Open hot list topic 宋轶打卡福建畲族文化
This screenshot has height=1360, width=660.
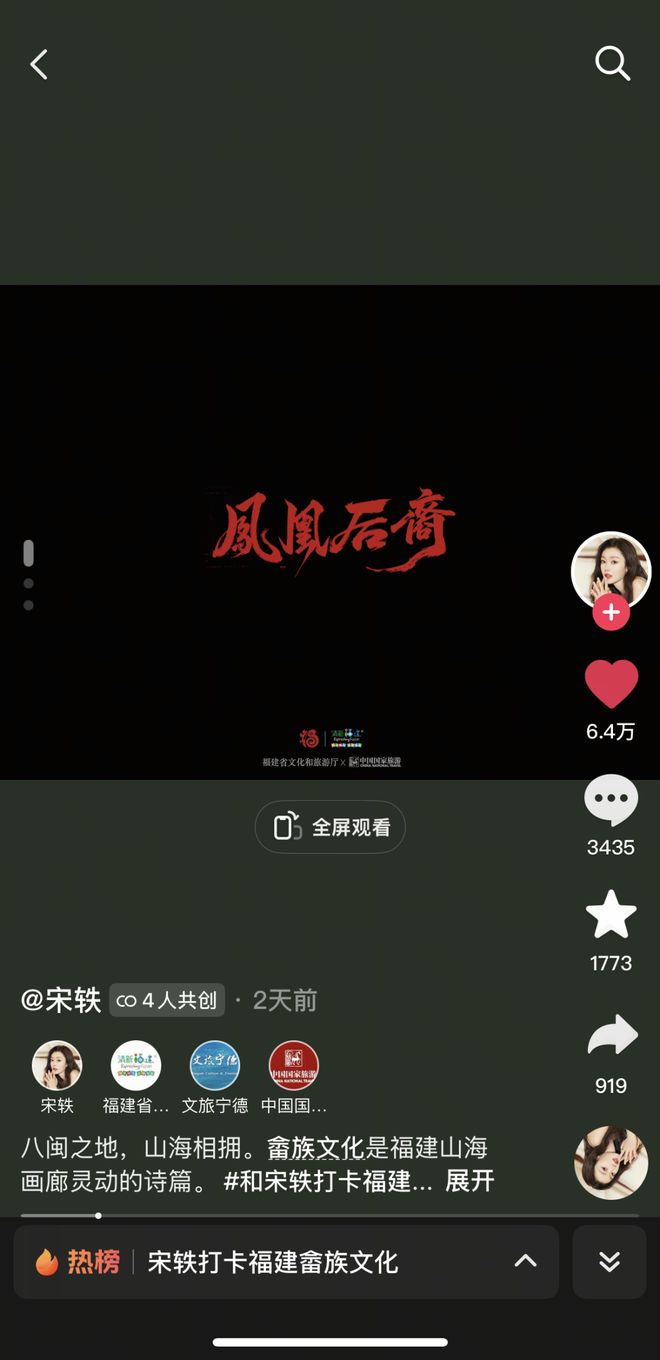click(272, 1262)
